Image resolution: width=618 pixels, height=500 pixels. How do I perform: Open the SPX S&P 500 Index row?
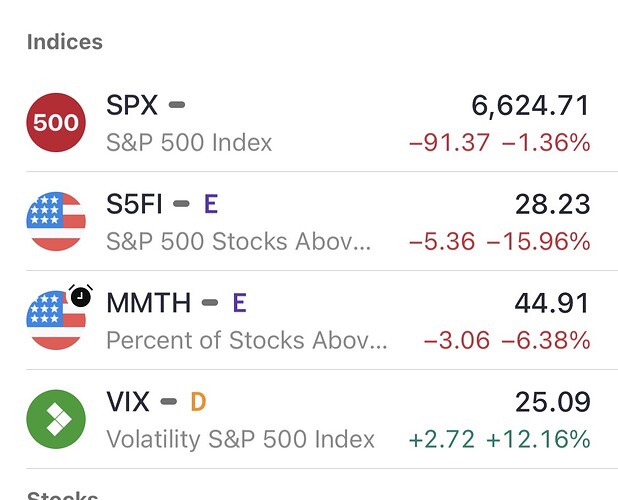point(308,122)
